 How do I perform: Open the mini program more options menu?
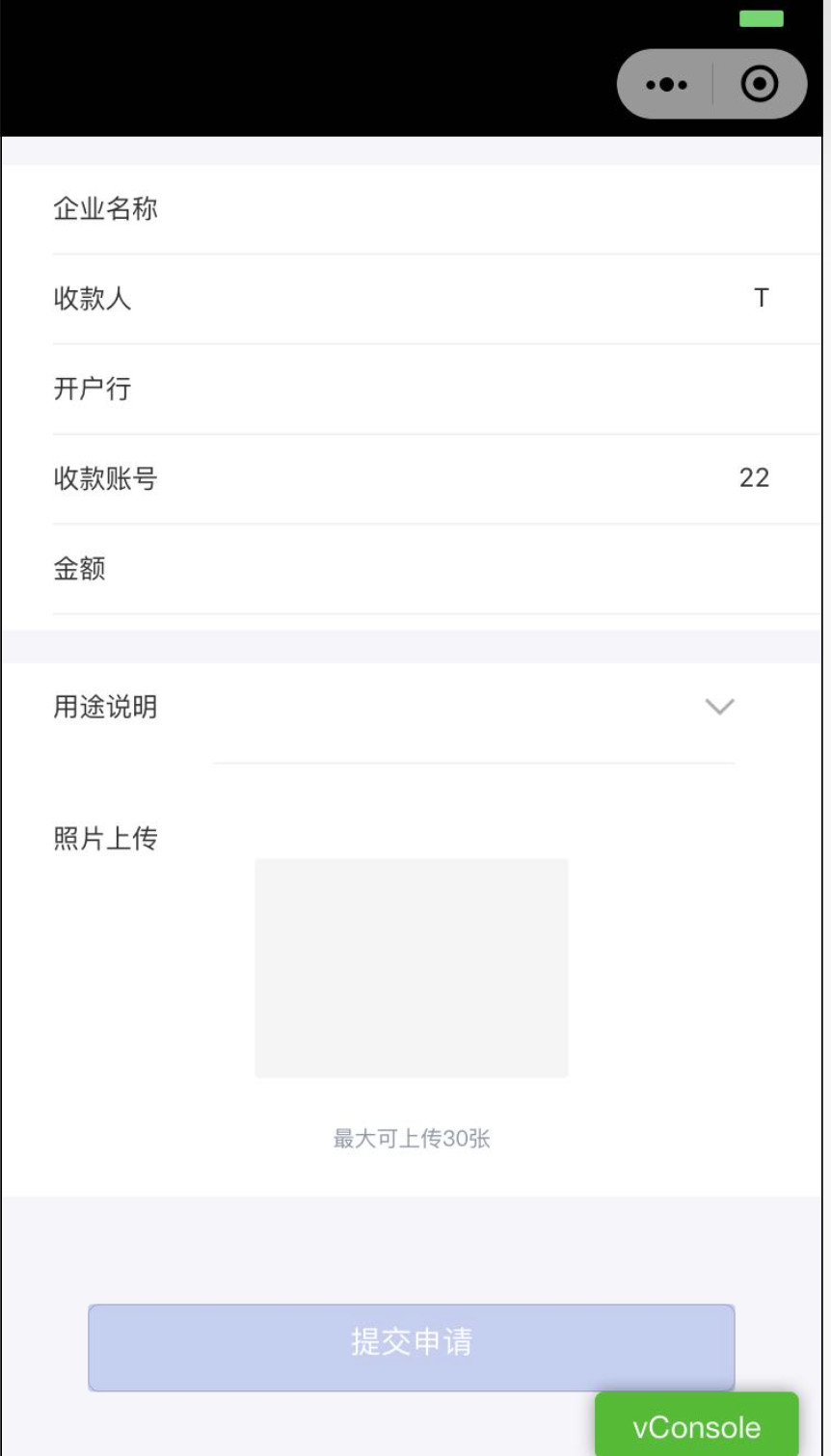click(x=666, y=85)
